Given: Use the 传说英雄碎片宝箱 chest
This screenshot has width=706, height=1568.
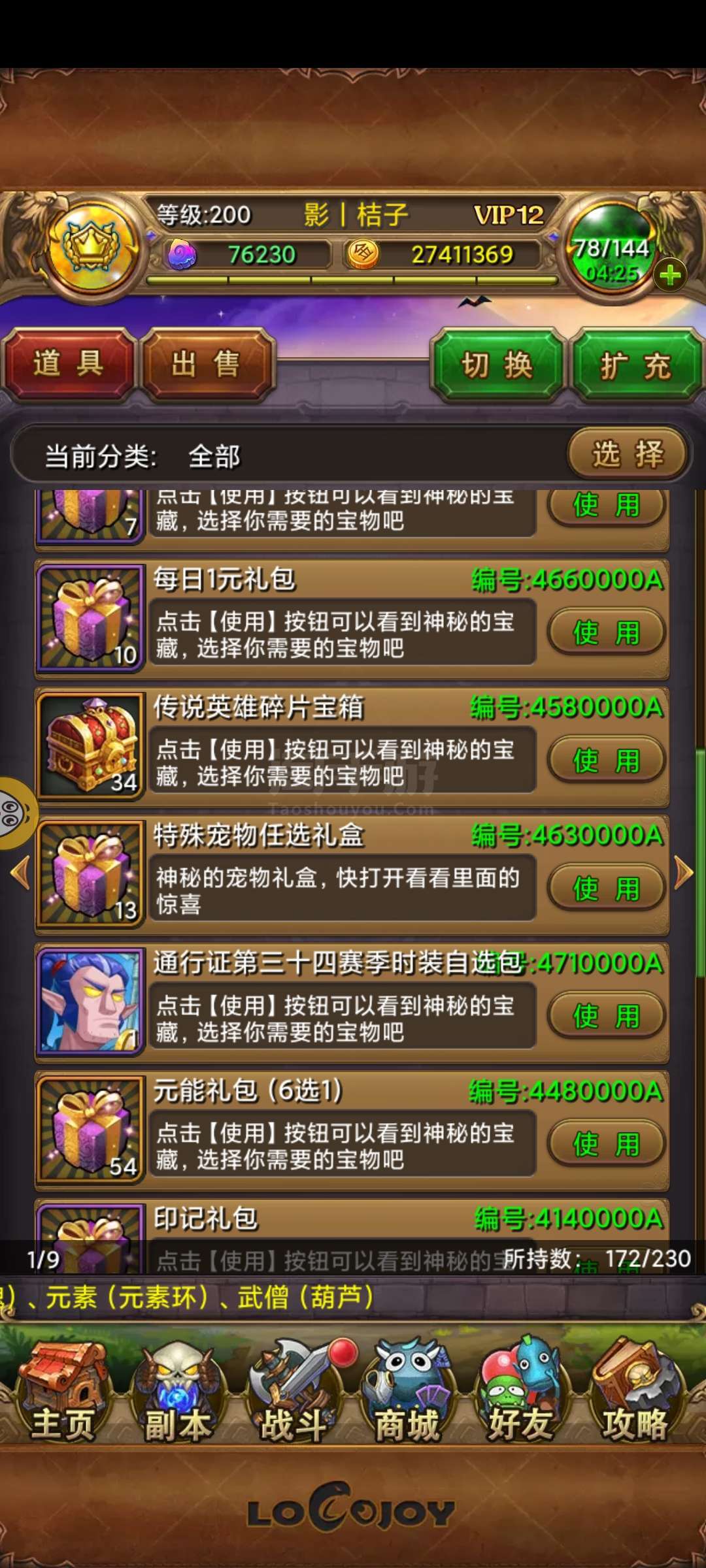Looking at the screenshot, I should 607,760.
